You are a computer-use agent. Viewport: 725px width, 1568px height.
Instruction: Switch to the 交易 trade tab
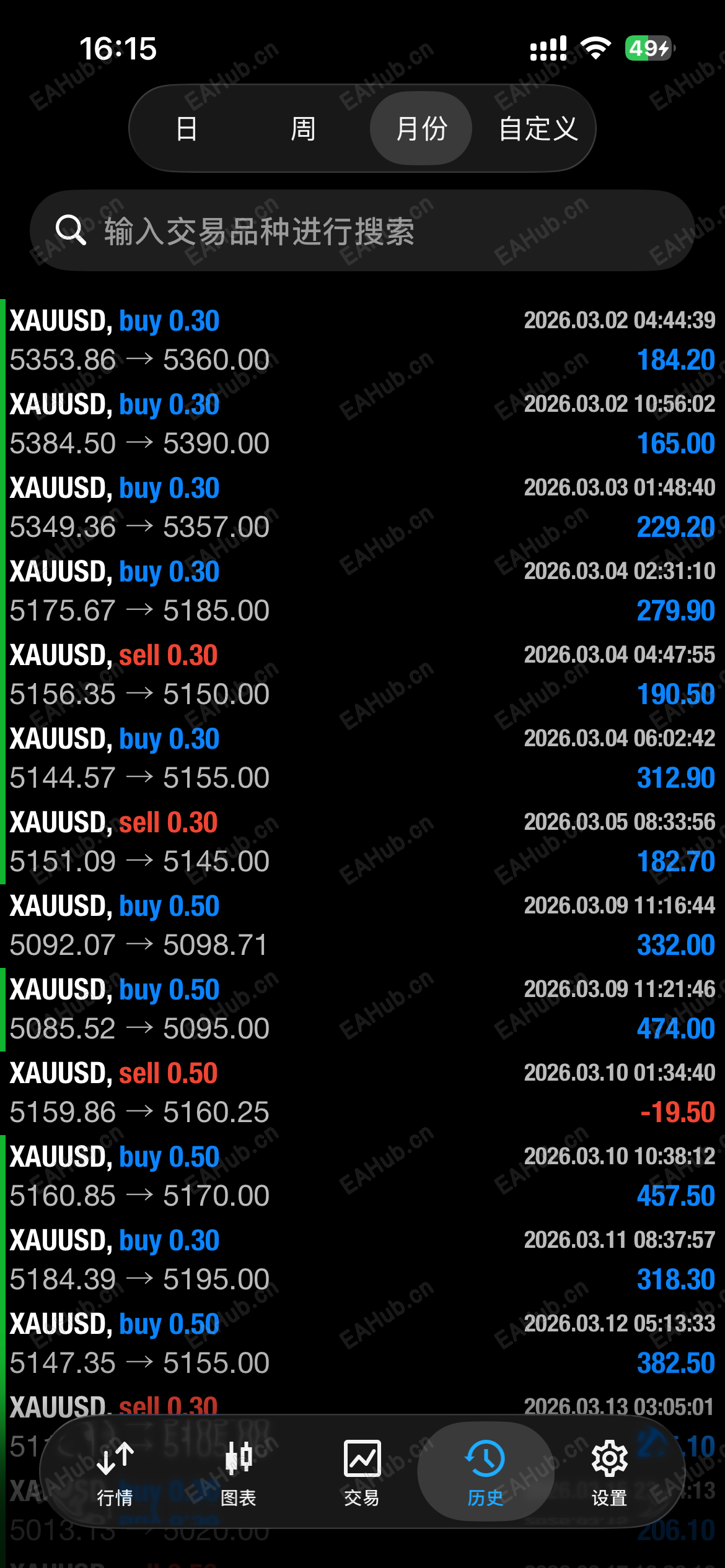tap(362, 1472)
